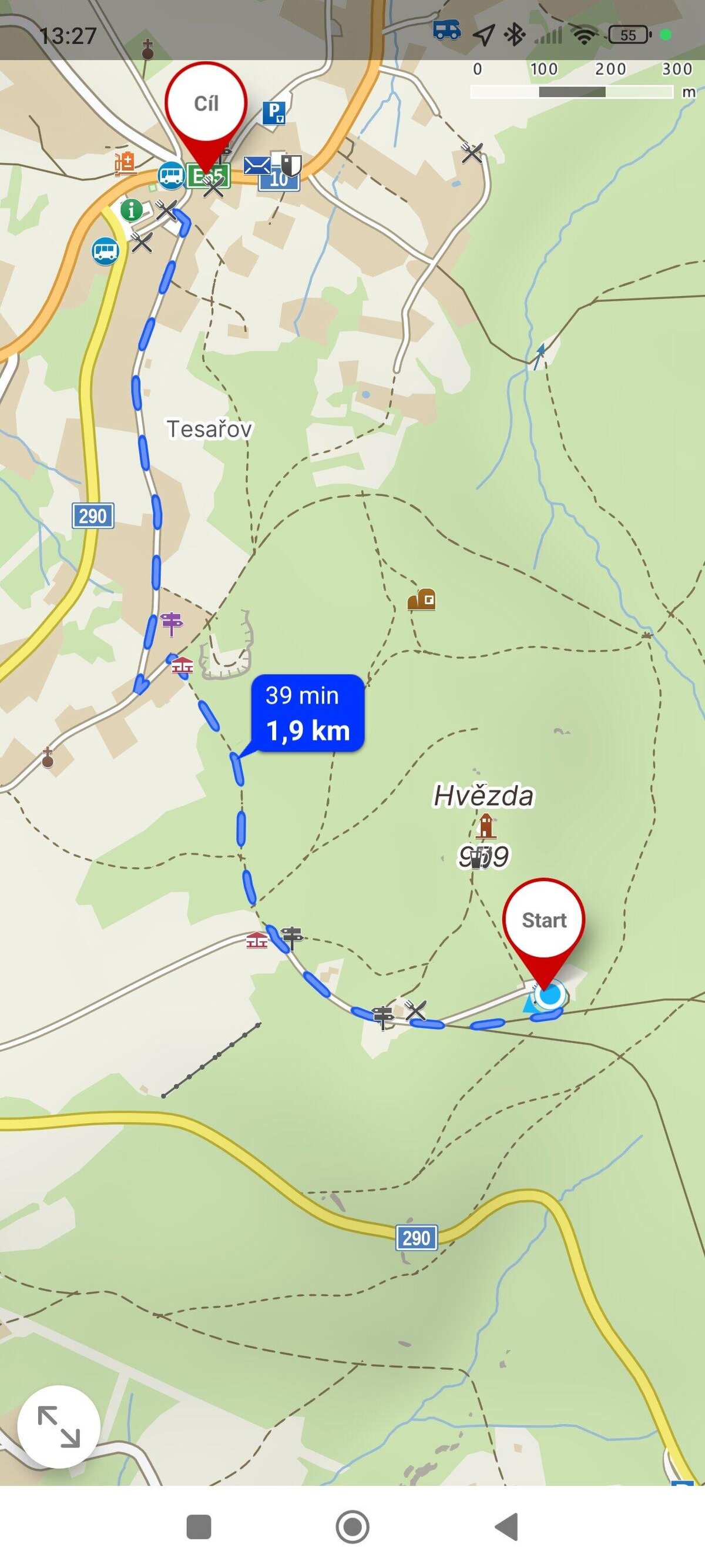Open the parking marker on the map
This screenshot has height=1568, width=705.
[274, 113]
